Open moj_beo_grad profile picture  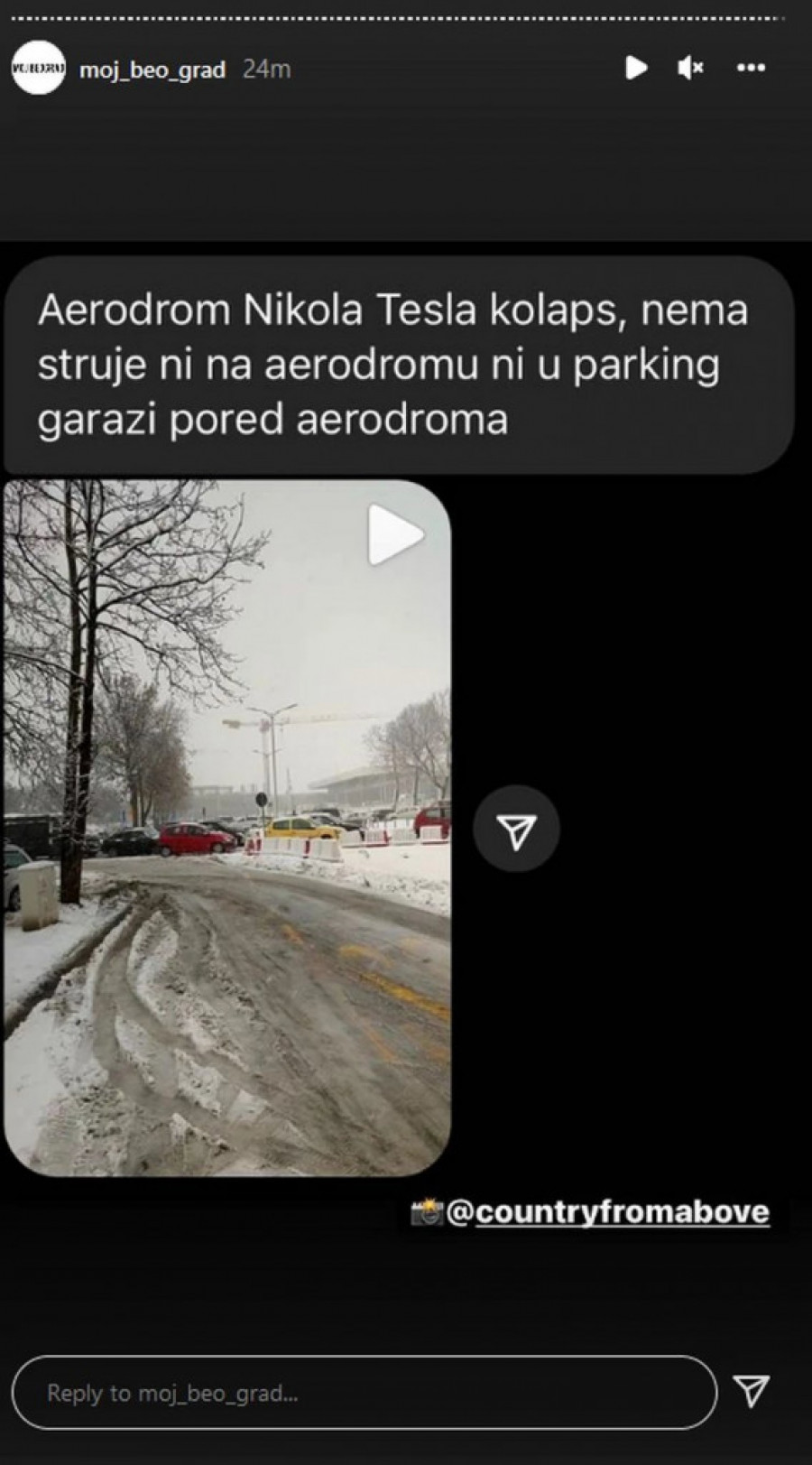tap(39, 69)
